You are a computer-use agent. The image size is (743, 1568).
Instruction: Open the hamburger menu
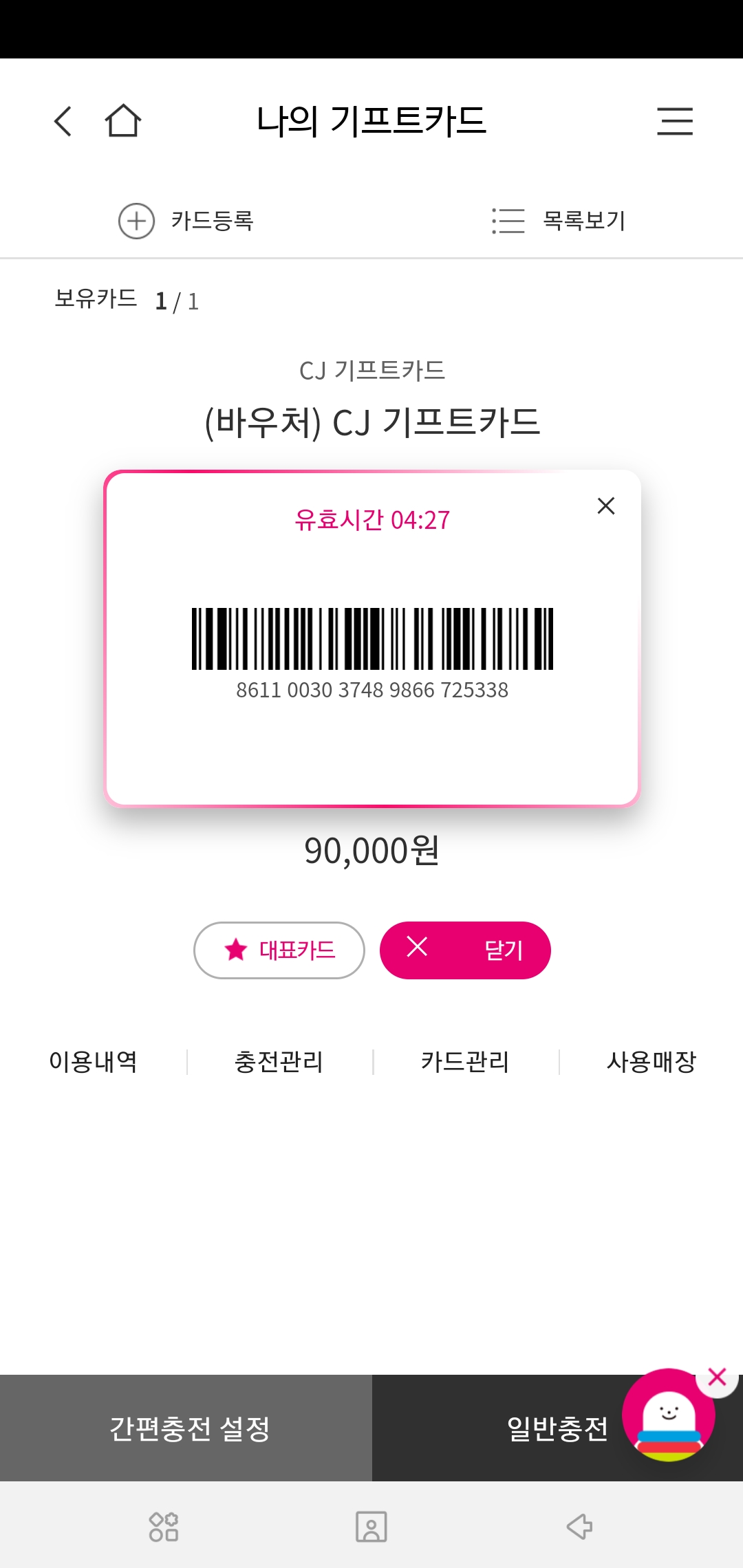click(674, 122)
